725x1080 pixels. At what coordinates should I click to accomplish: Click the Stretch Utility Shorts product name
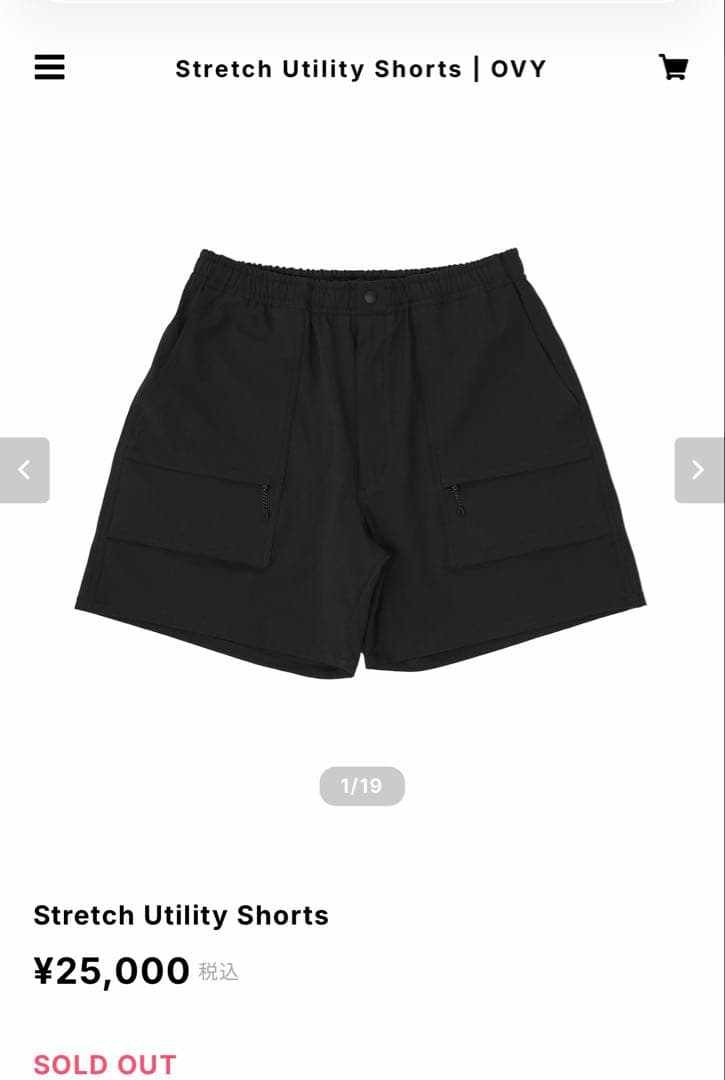181,915
